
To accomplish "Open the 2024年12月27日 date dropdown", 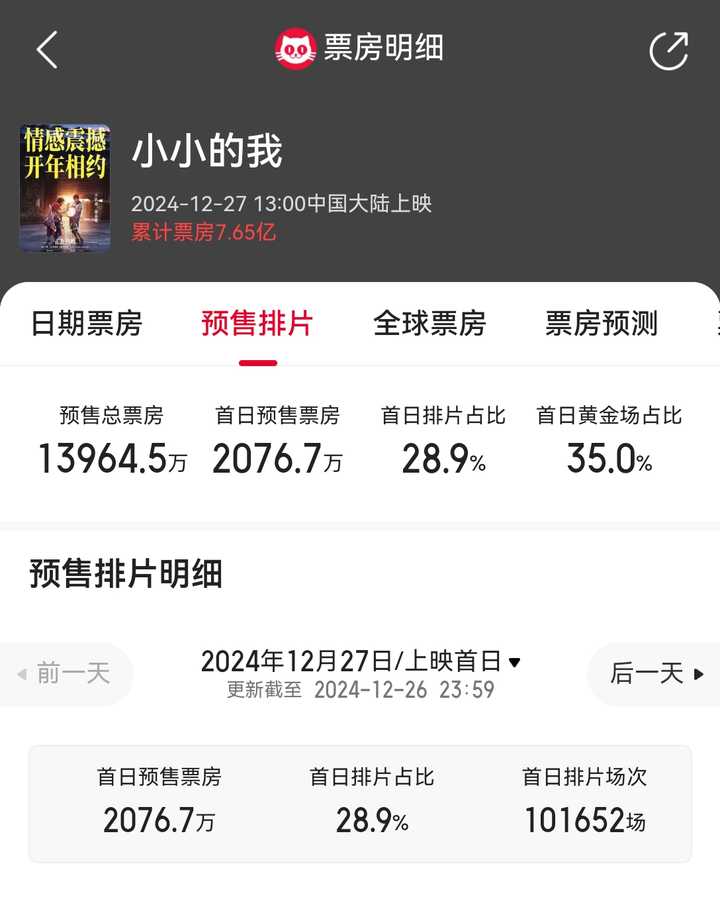I will point(361,661).
